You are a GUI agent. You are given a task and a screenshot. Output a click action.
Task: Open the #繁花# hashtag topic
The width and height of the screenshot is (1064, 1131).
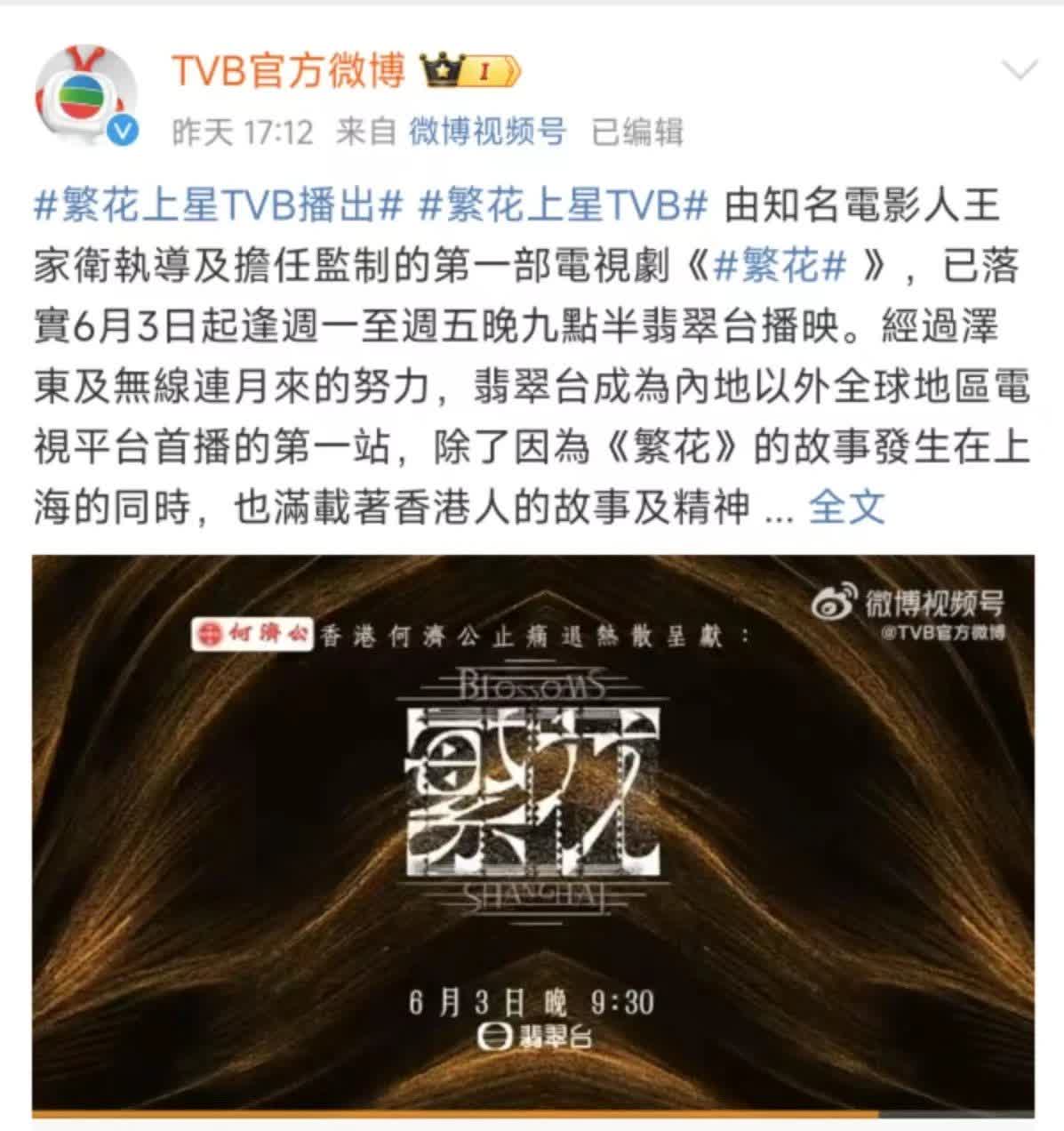(780, 266)
